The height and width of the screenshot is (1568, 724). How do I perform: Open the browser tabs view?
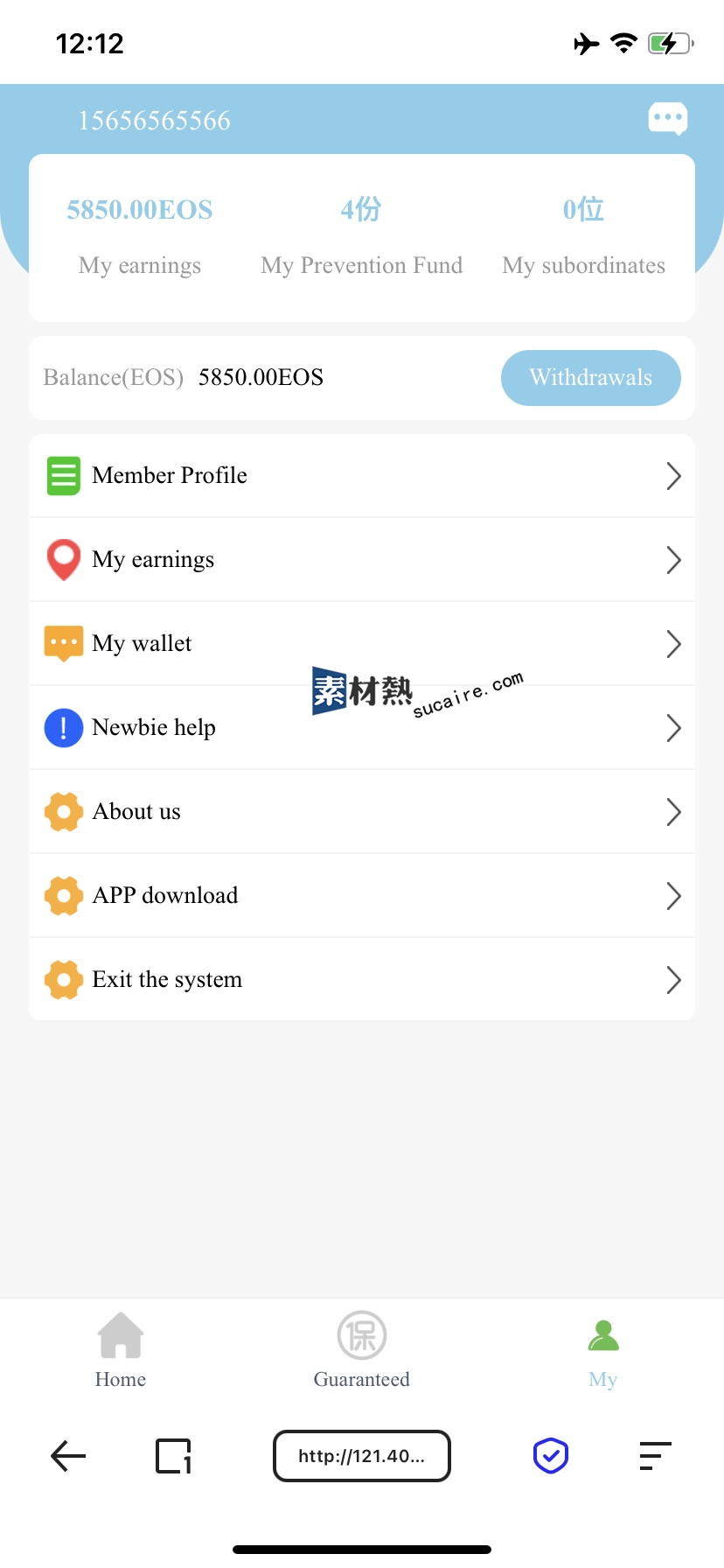(x=173, y=1456)
